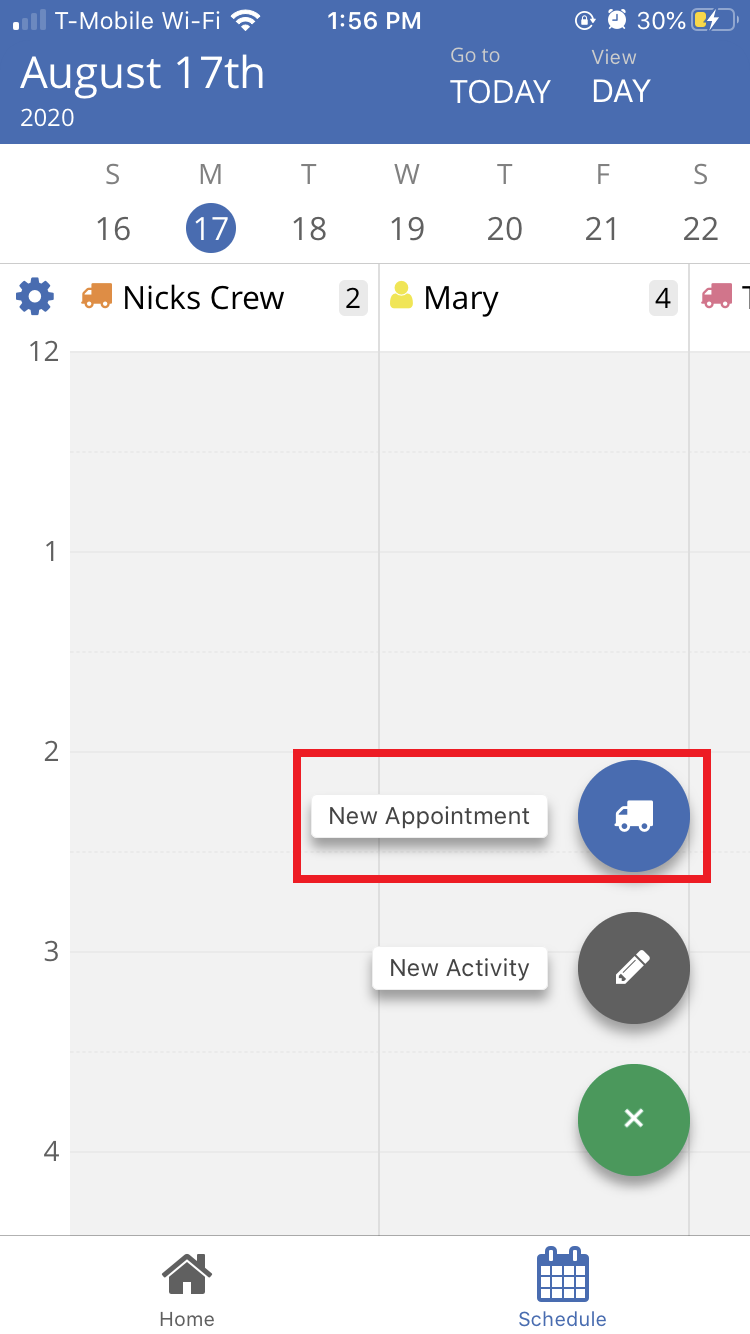Viewport: 750px width, 1334px height.
Task: Switch to the Home tab
Action: point(187,1289)
